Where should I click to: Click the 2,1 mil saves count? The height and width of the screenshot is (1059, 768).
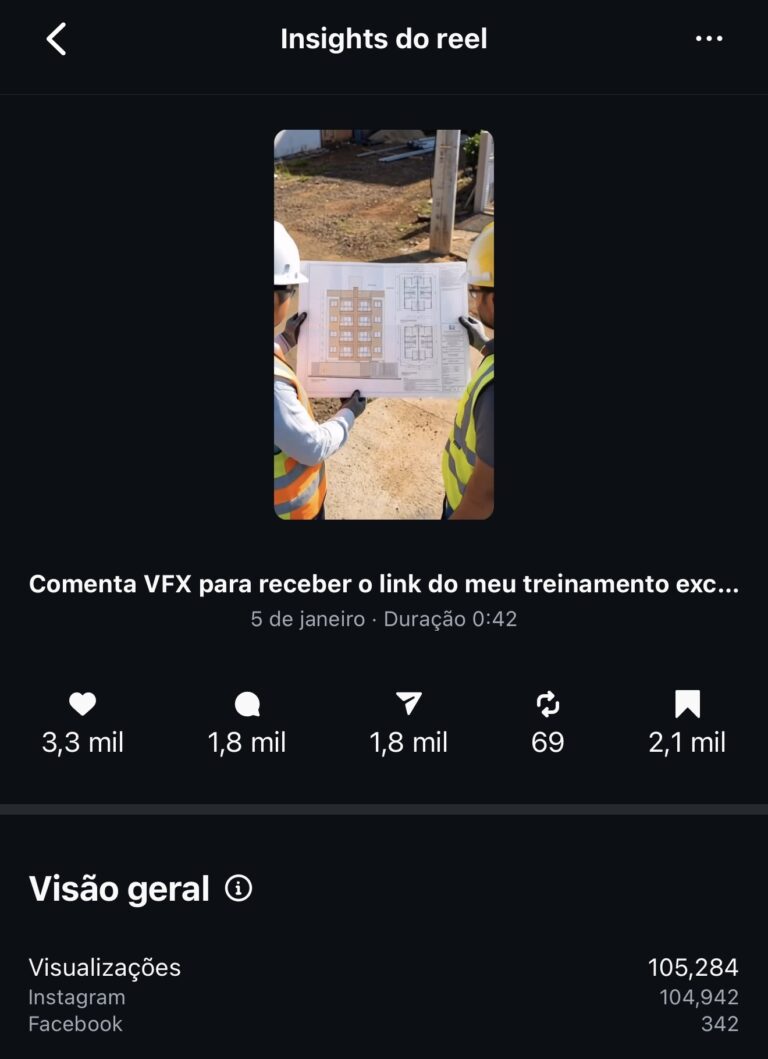[x=686, y=743]
